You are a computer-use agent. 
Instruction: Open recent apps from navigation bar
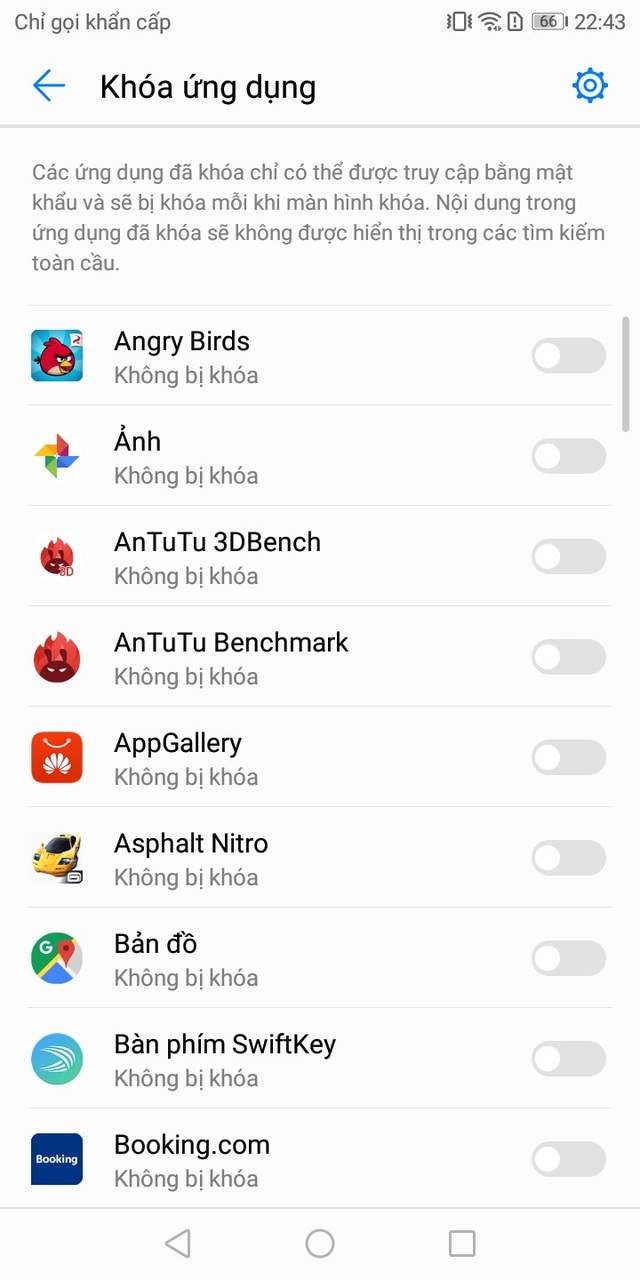(x=462, y=1243)
